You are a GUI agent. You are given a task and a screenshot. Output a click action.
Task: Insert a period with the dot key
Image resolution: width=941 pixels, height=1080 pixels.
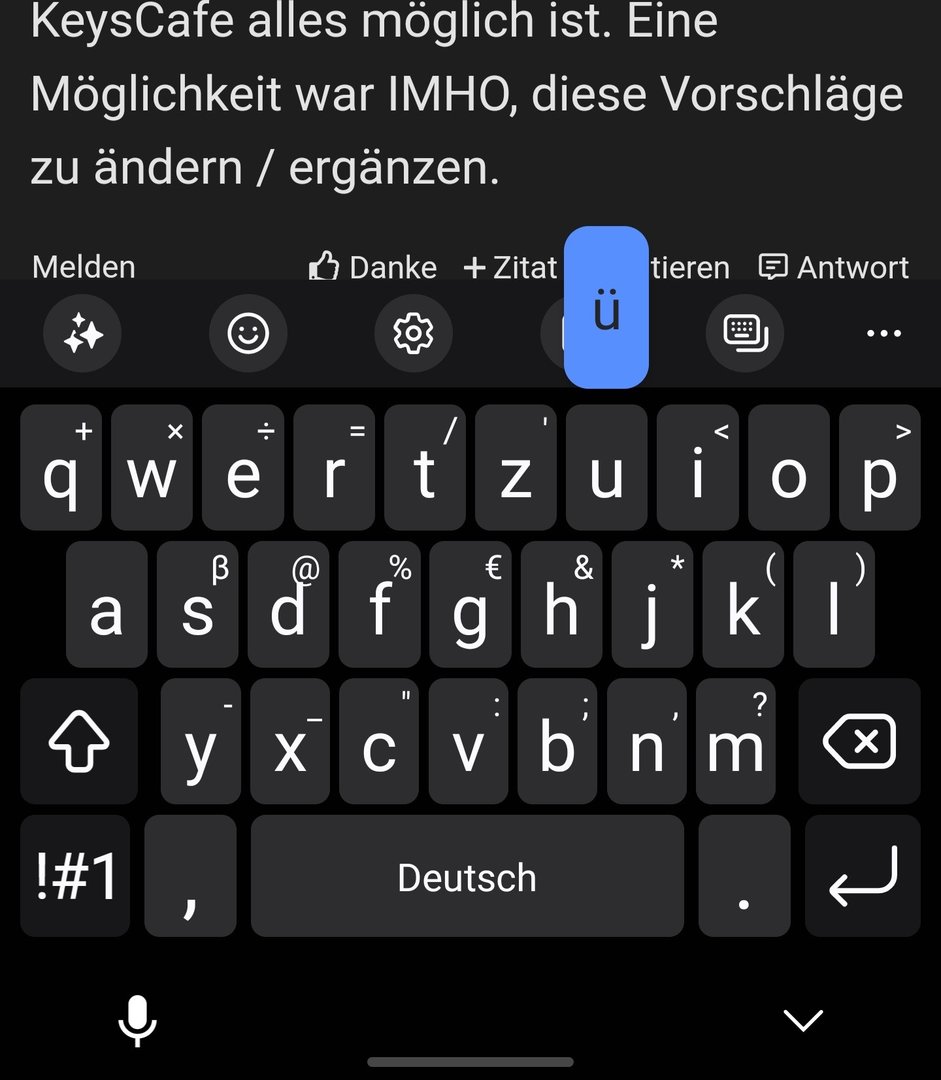(x=744, y=876)
